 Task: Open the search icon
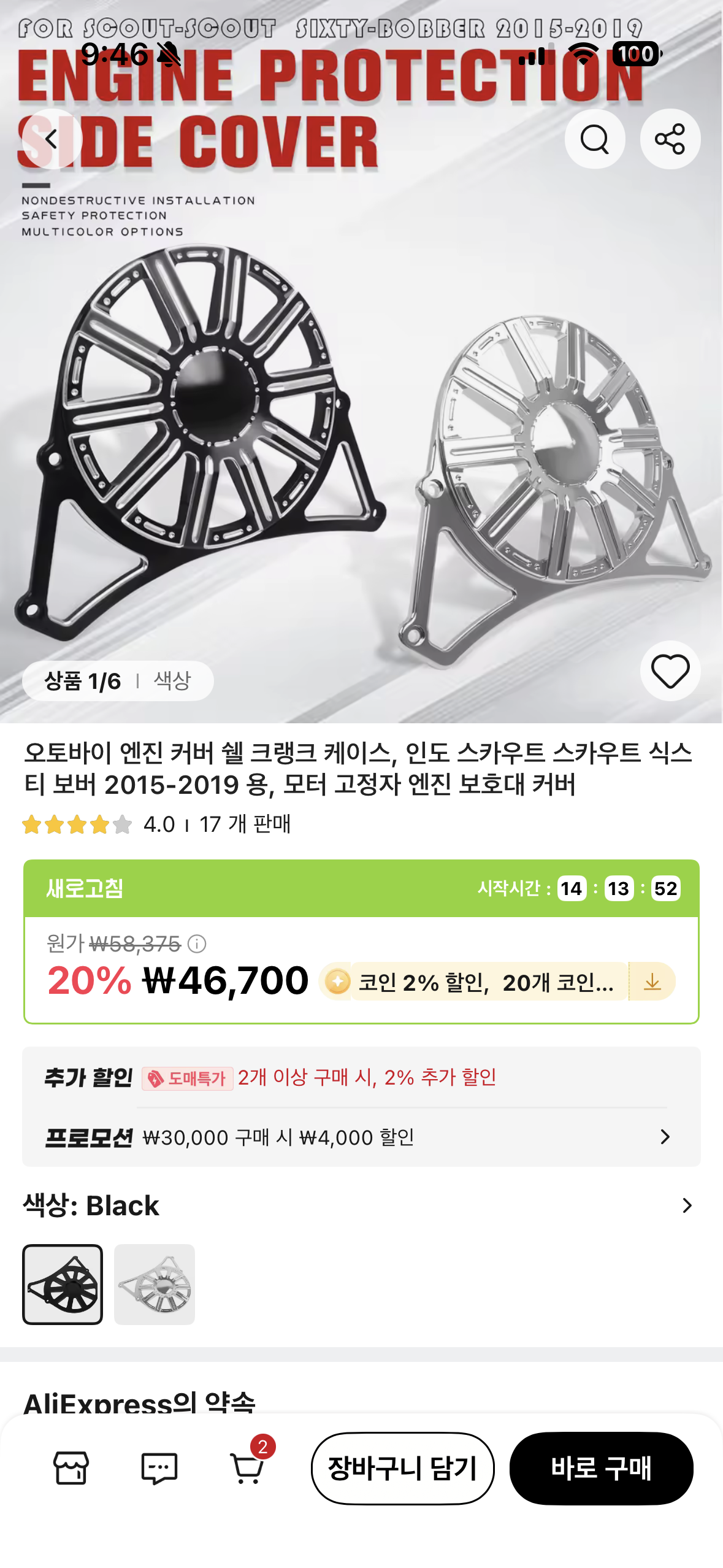click(x=594, y=139)
